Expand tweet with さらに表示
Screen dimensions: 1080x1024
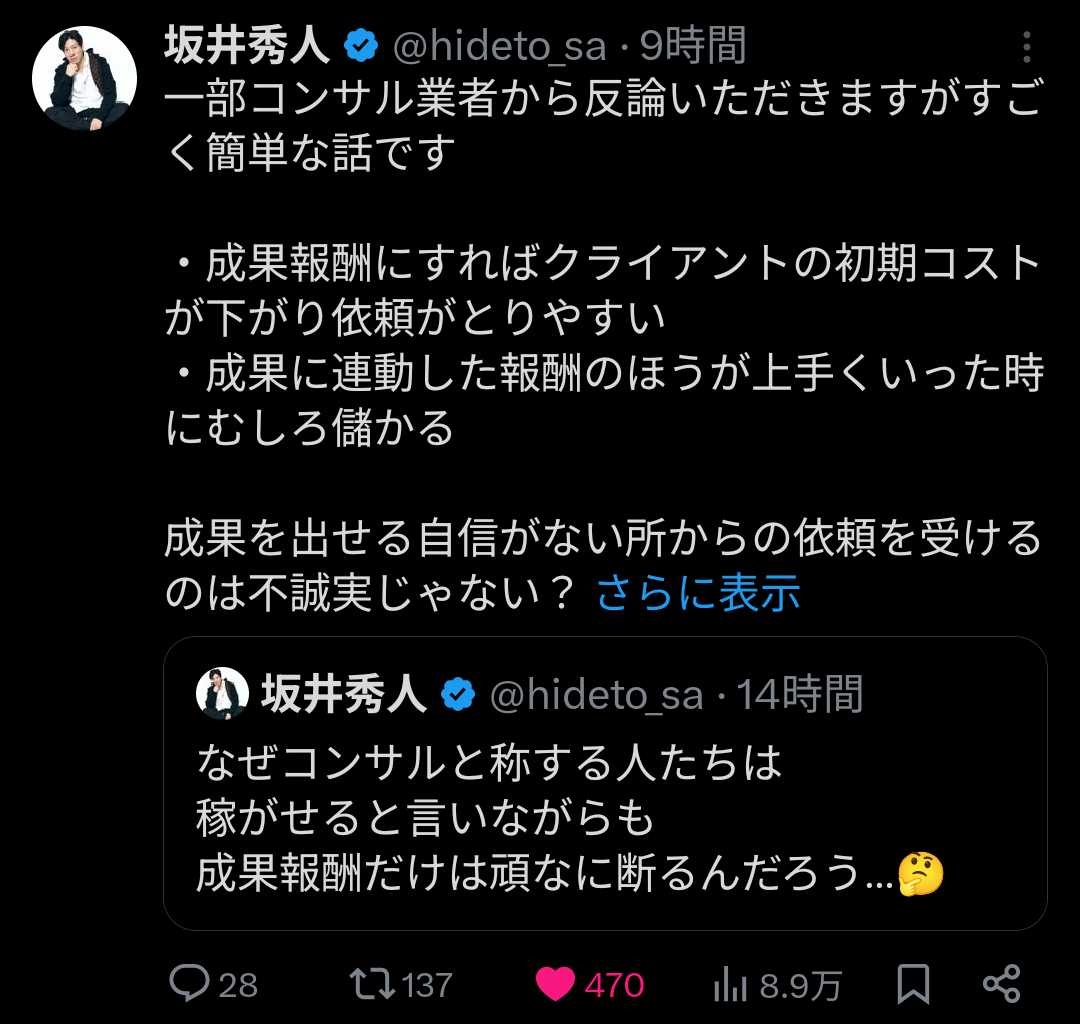(x=698, y=593)
